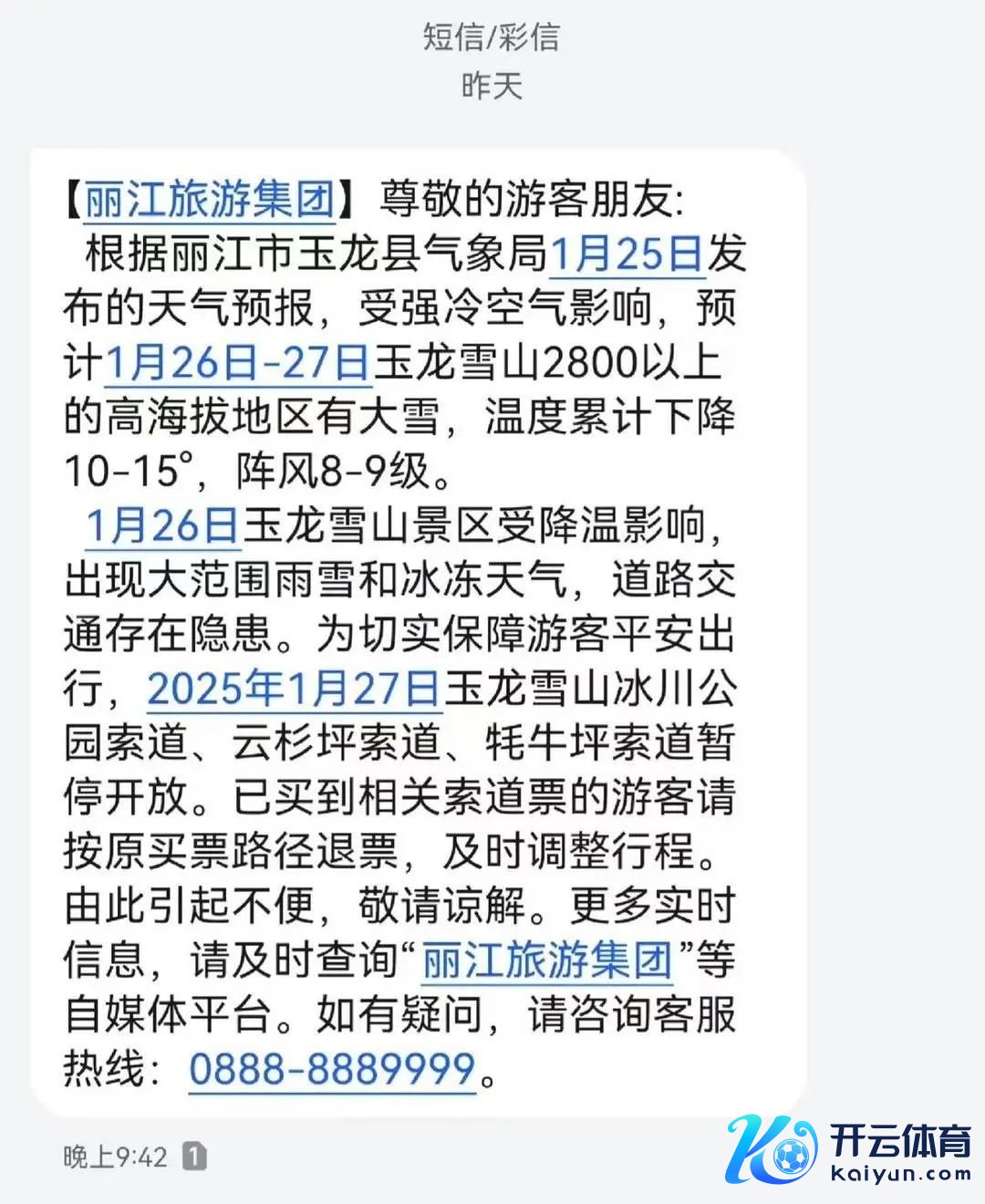
Task: Select the 1月26日-27日 date range link
Action: point(238,363)
